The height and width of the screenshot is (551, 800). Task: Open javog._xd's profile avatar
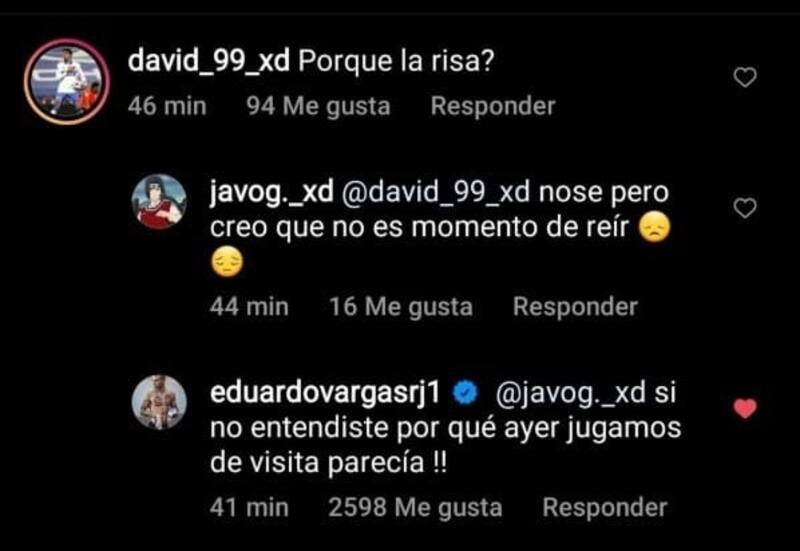(x=160, y=202)
